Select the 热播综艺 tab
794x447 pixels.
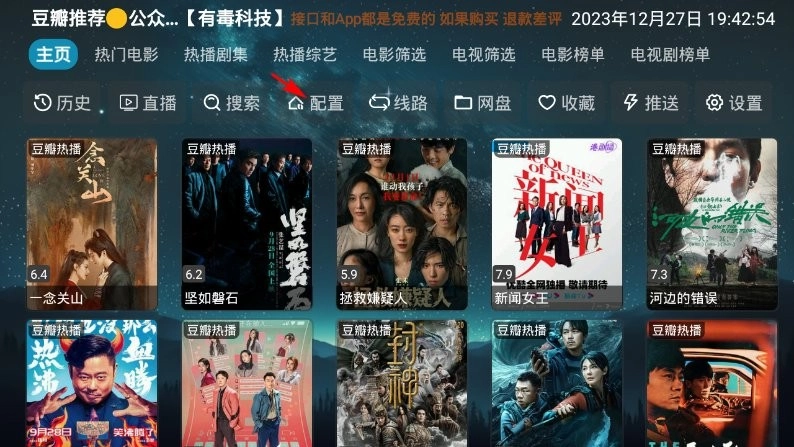coord(304,55)
